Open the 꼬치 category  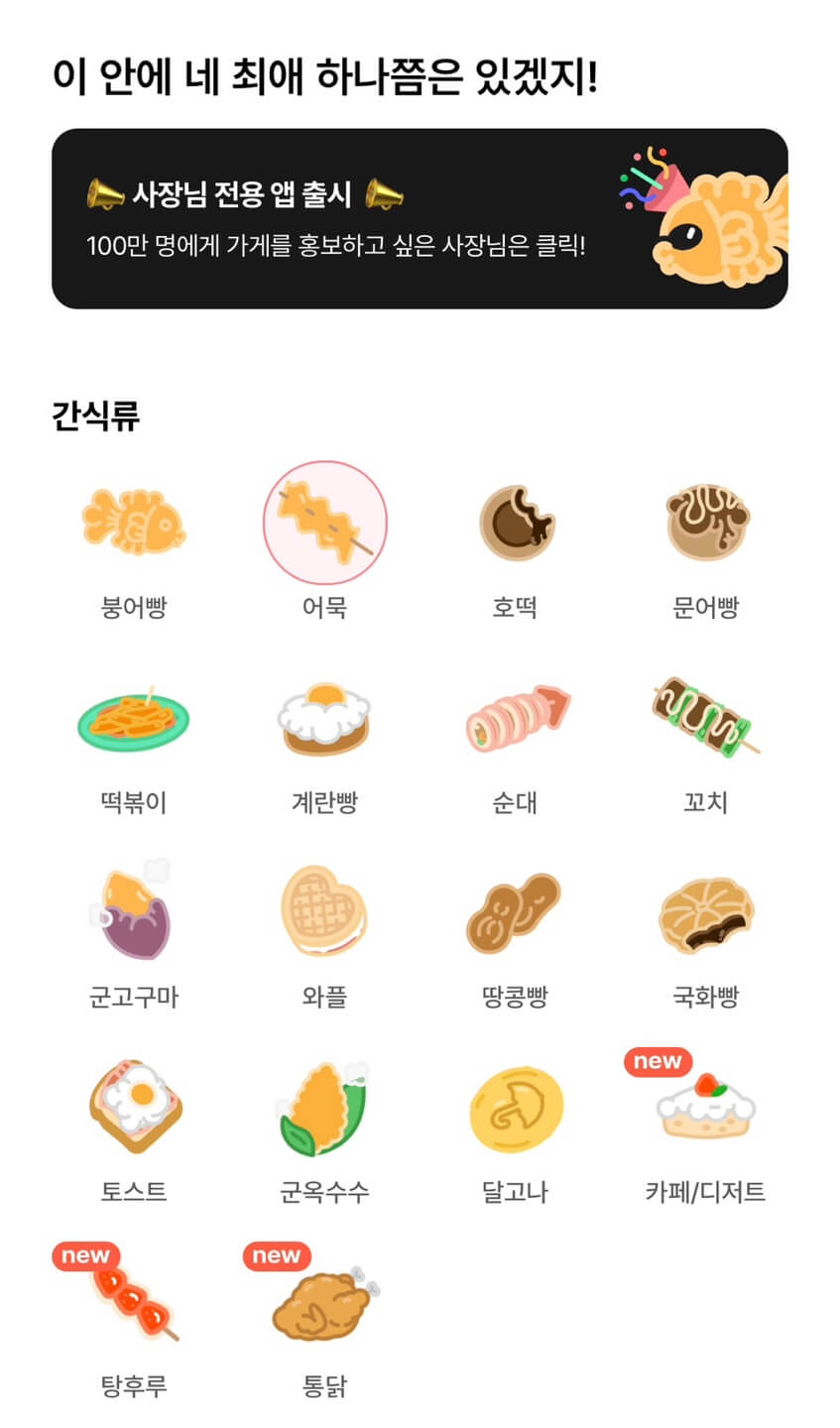click(705, 739)
